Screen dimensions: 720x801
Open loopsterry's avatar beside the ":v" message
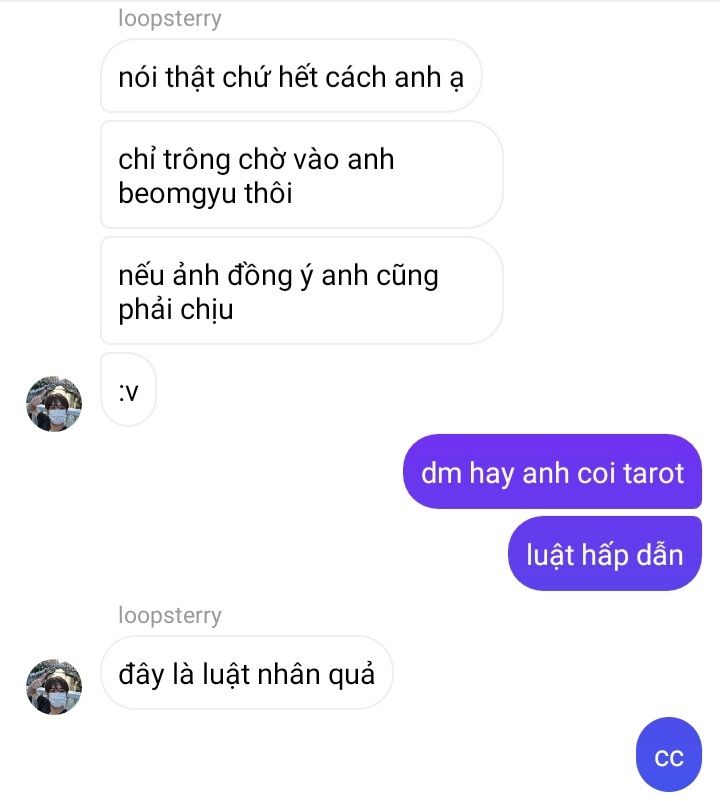tap(53, 404)
